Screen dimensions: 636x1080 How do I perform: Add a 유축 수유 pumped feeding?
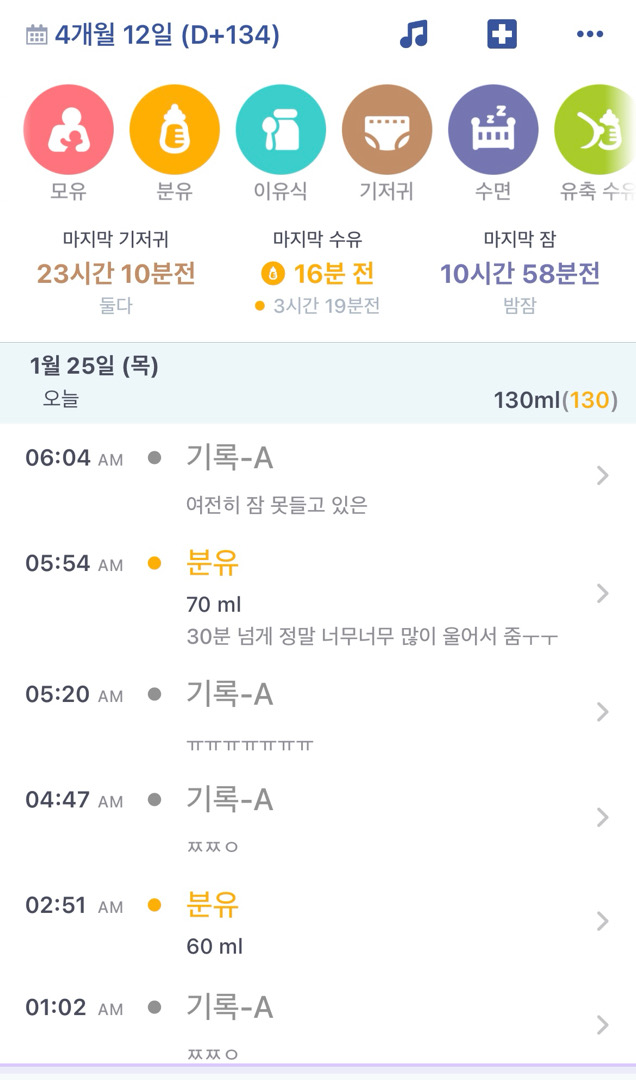(x=594, y=130)
